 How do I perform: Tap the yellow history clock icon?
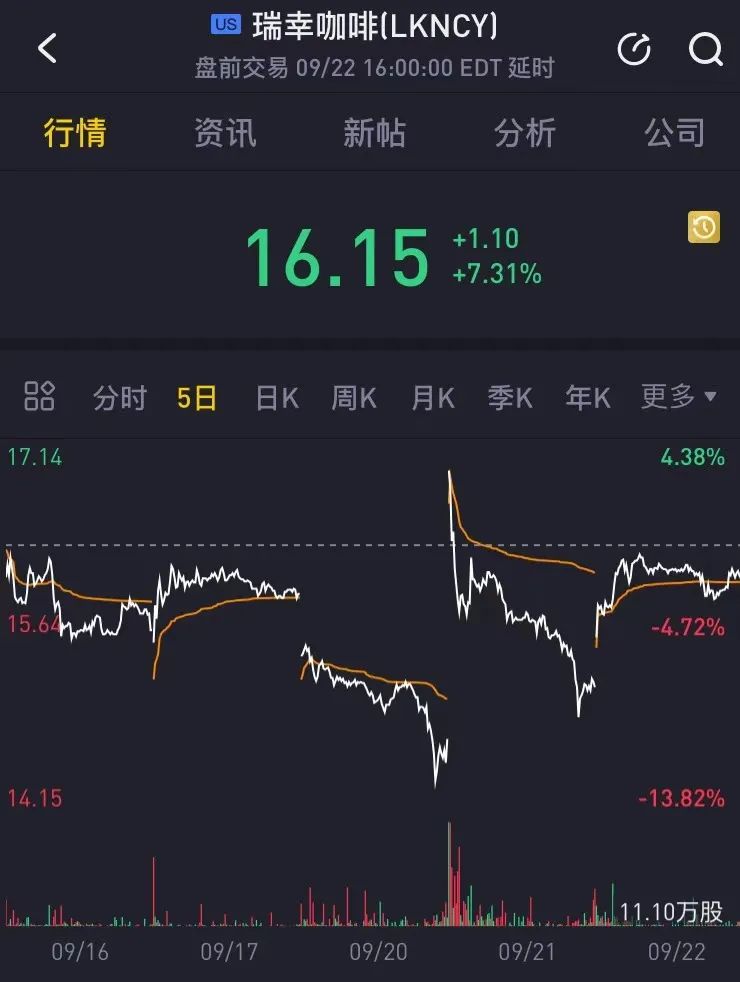coord(704,228)
